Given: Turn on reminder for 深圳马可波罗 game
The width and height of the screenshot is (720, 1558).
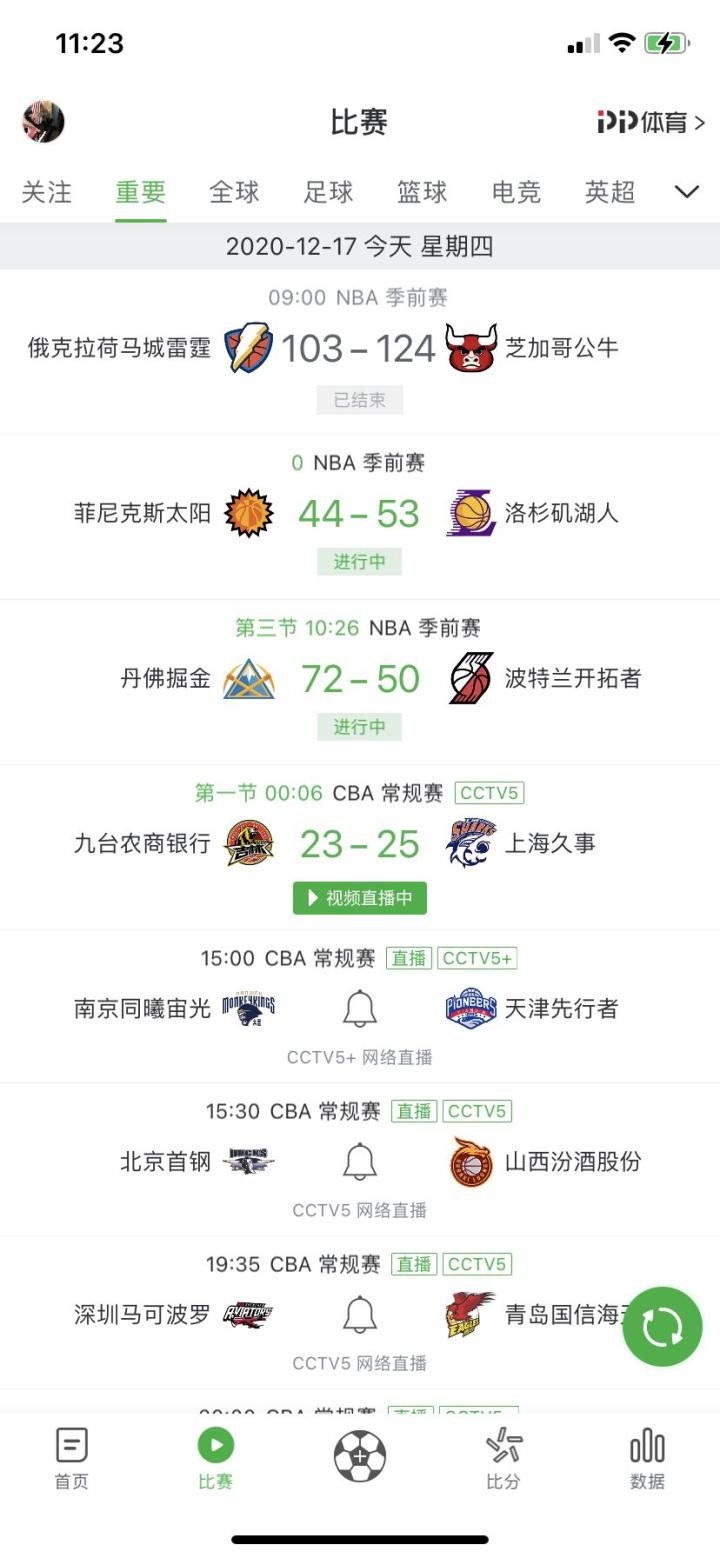Looking at the screenshot, I should [360, 1315].
